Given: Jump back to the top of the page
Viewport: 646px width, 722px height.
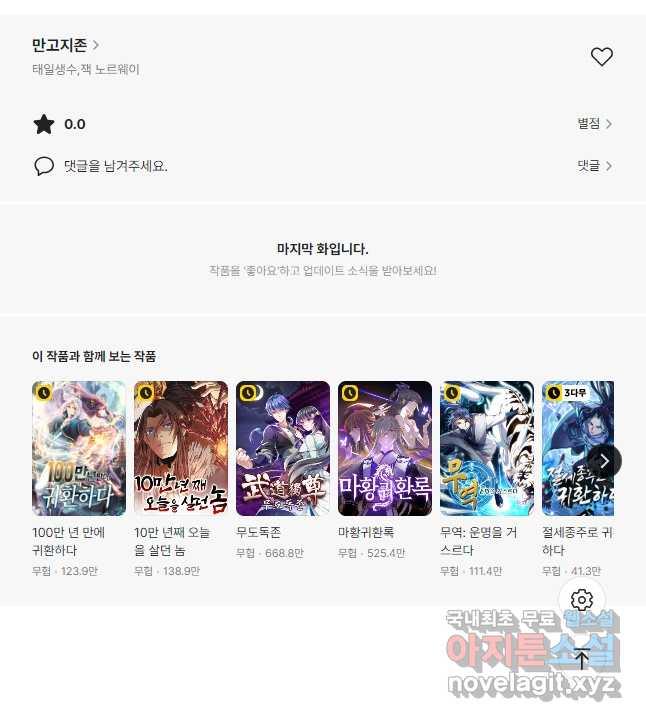Looking at the screenshot, I should 583,658.
